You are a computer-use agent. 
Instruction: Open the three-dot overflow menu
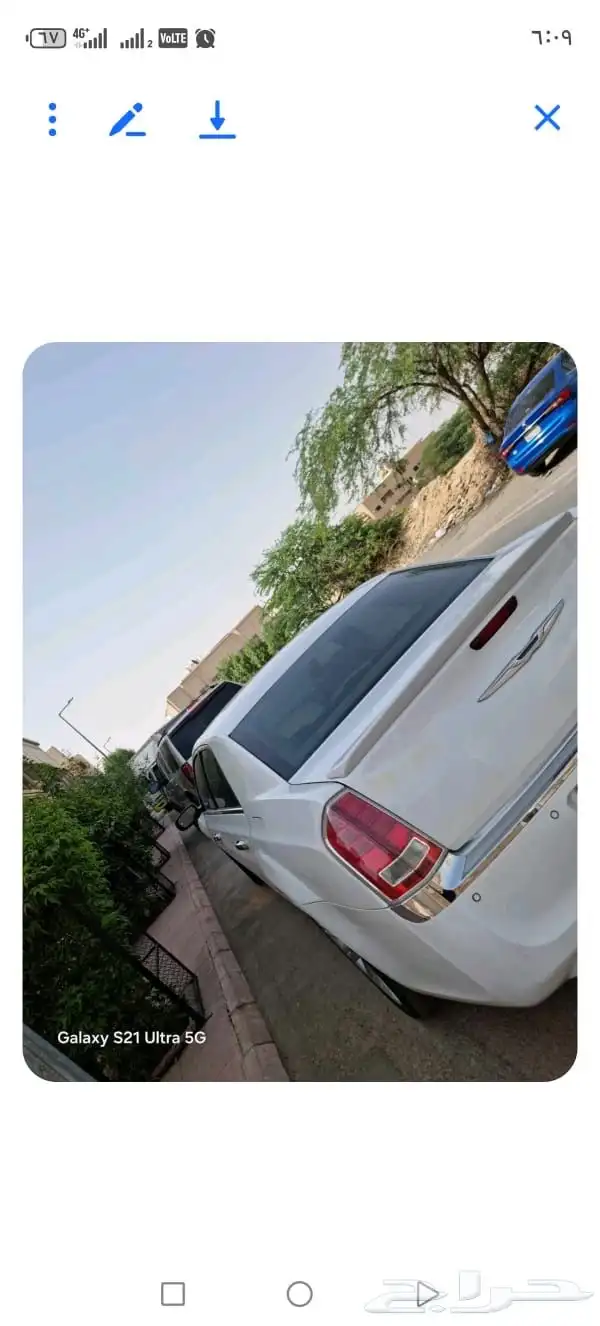tap(52, 119)
